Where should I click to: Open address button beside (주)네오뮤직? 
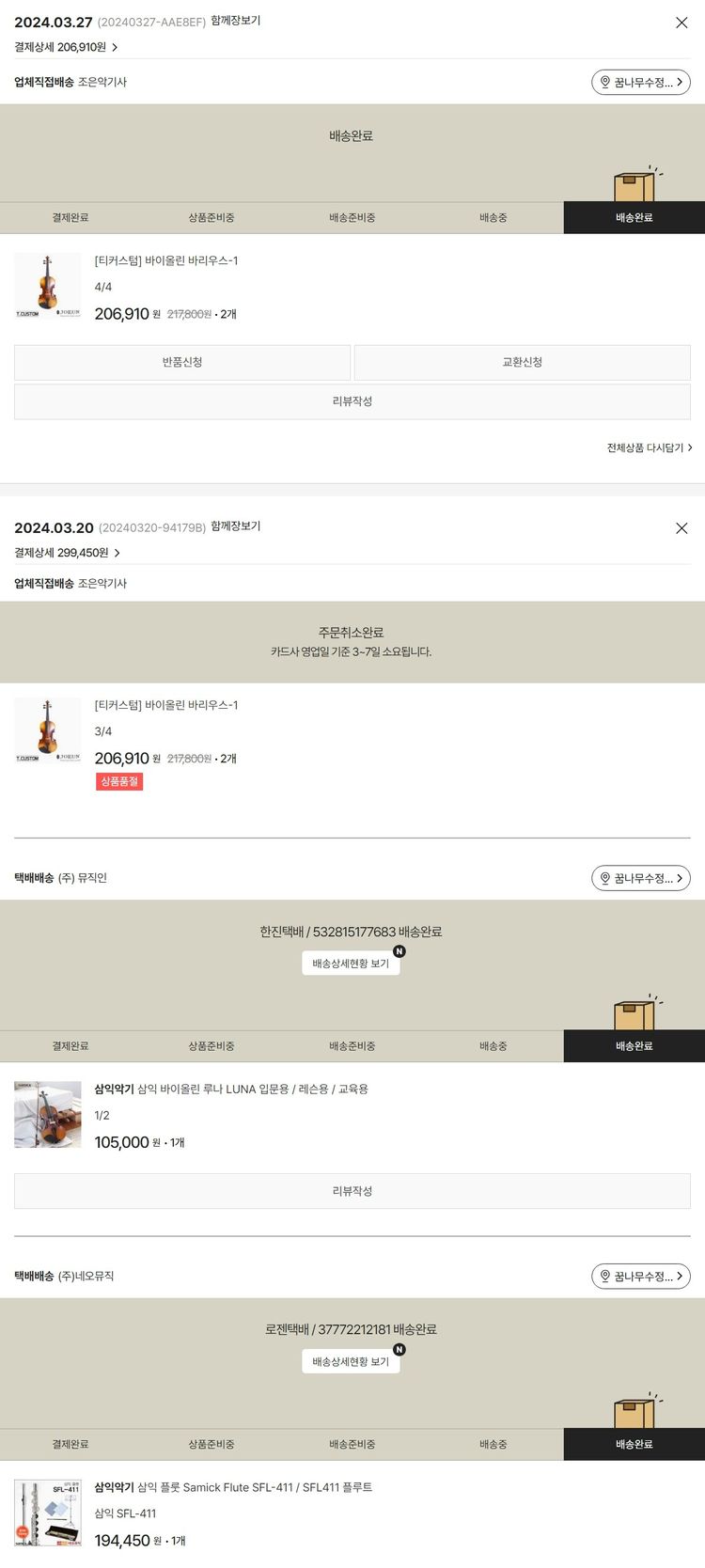click(641, 1277)
